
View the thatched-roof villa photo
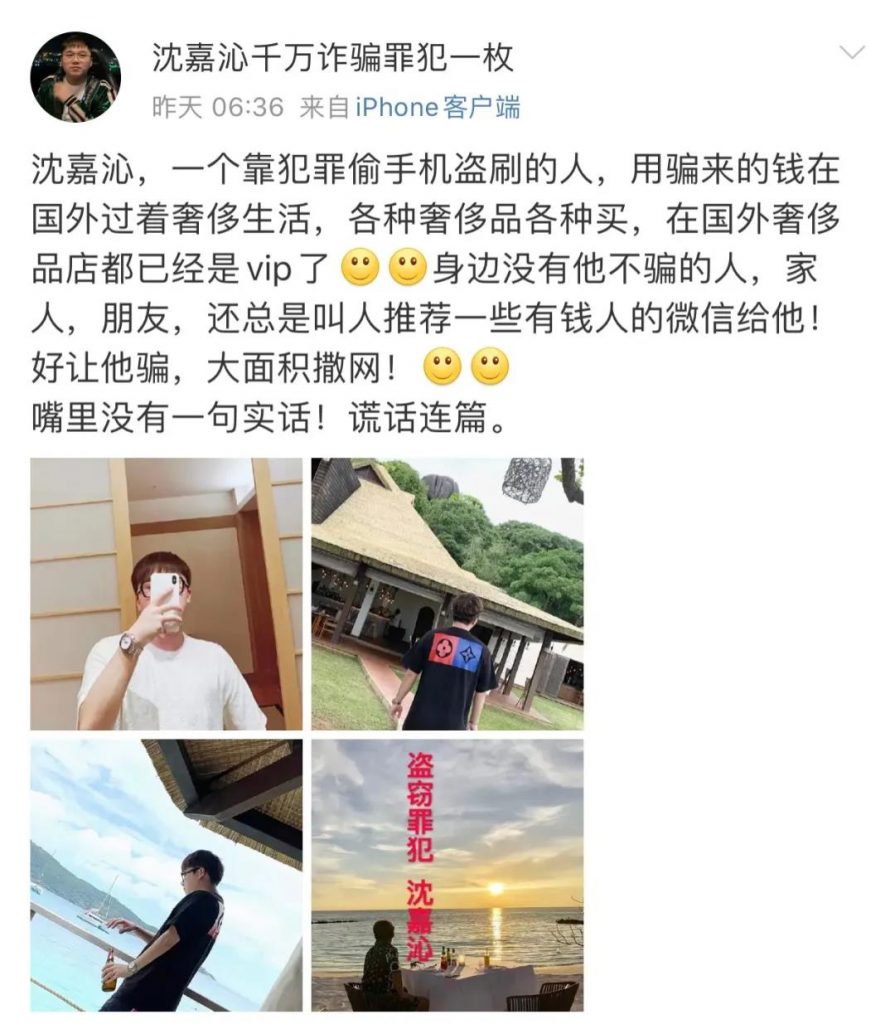pyautogui.click(x=447, y=594)
